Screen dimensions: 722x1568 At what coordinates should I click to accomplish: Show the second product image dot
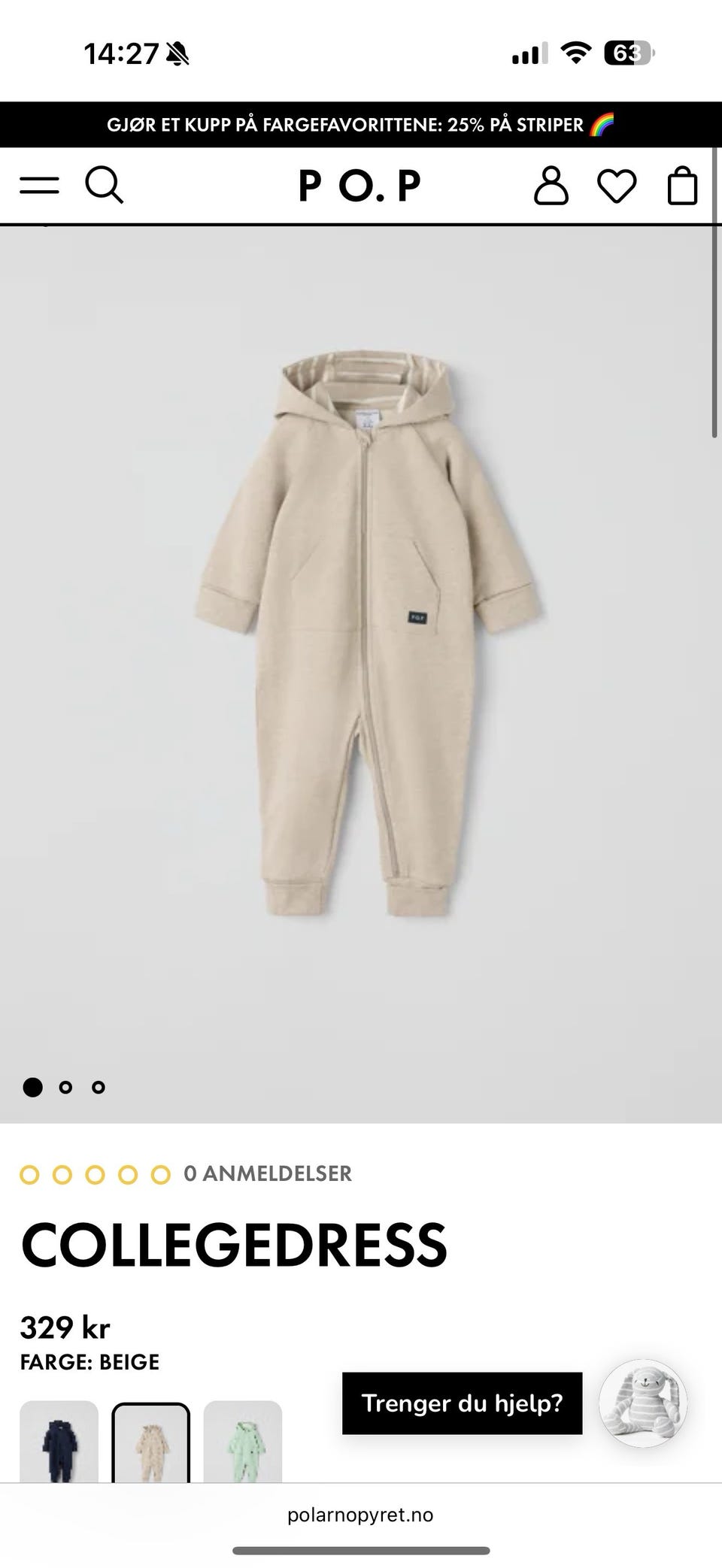[x=65, y=1087]
